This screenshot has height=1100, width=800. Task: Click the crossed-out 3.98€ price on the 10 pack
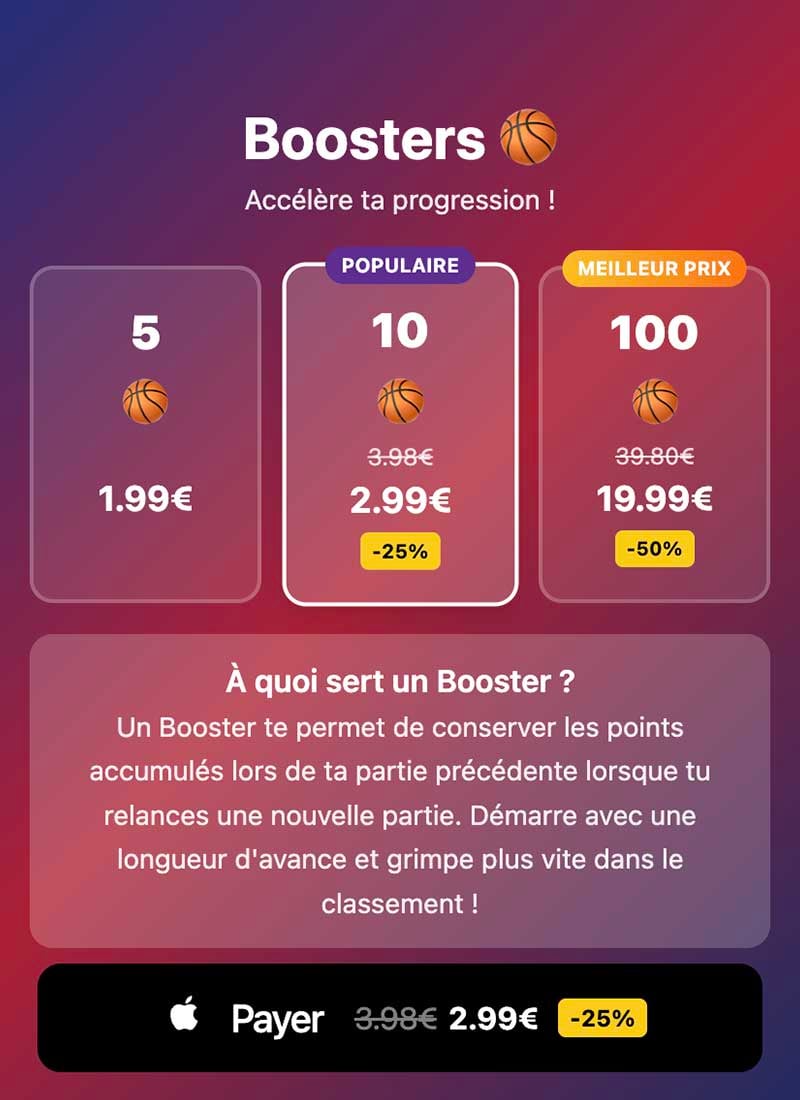[x=400, y=457]
